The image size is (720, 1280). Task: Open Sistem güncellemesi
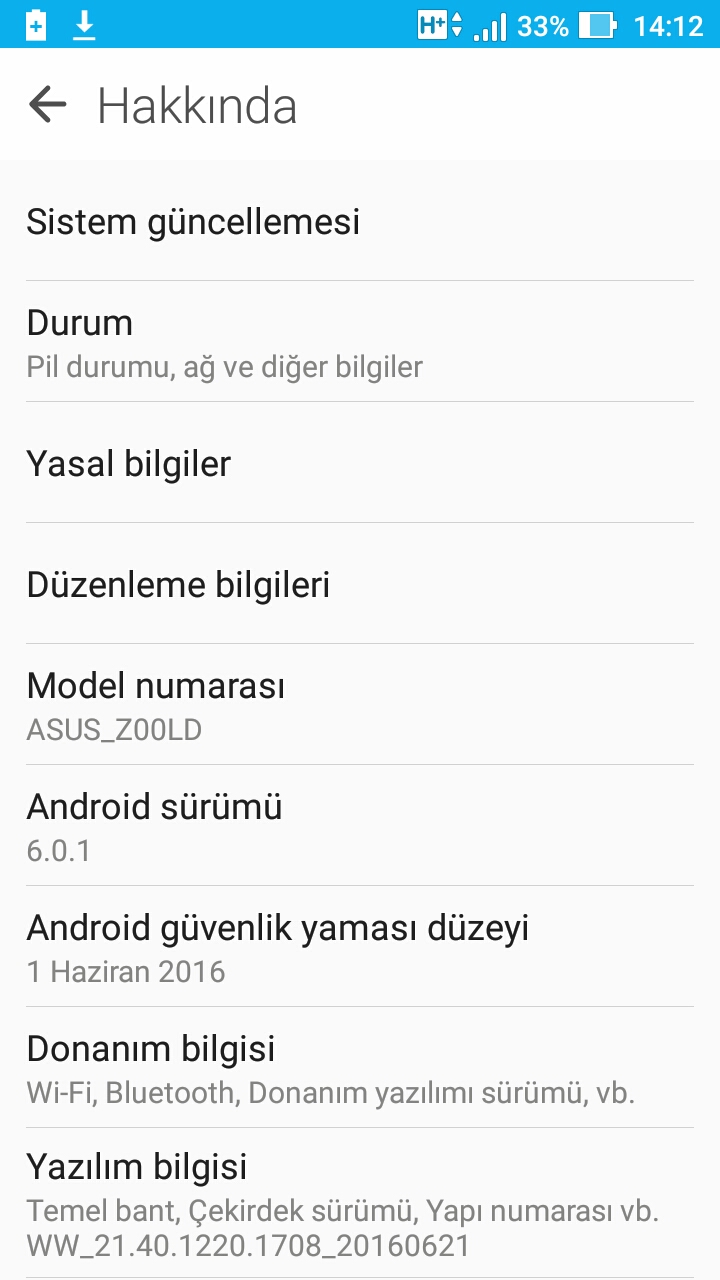pos(360,222)
